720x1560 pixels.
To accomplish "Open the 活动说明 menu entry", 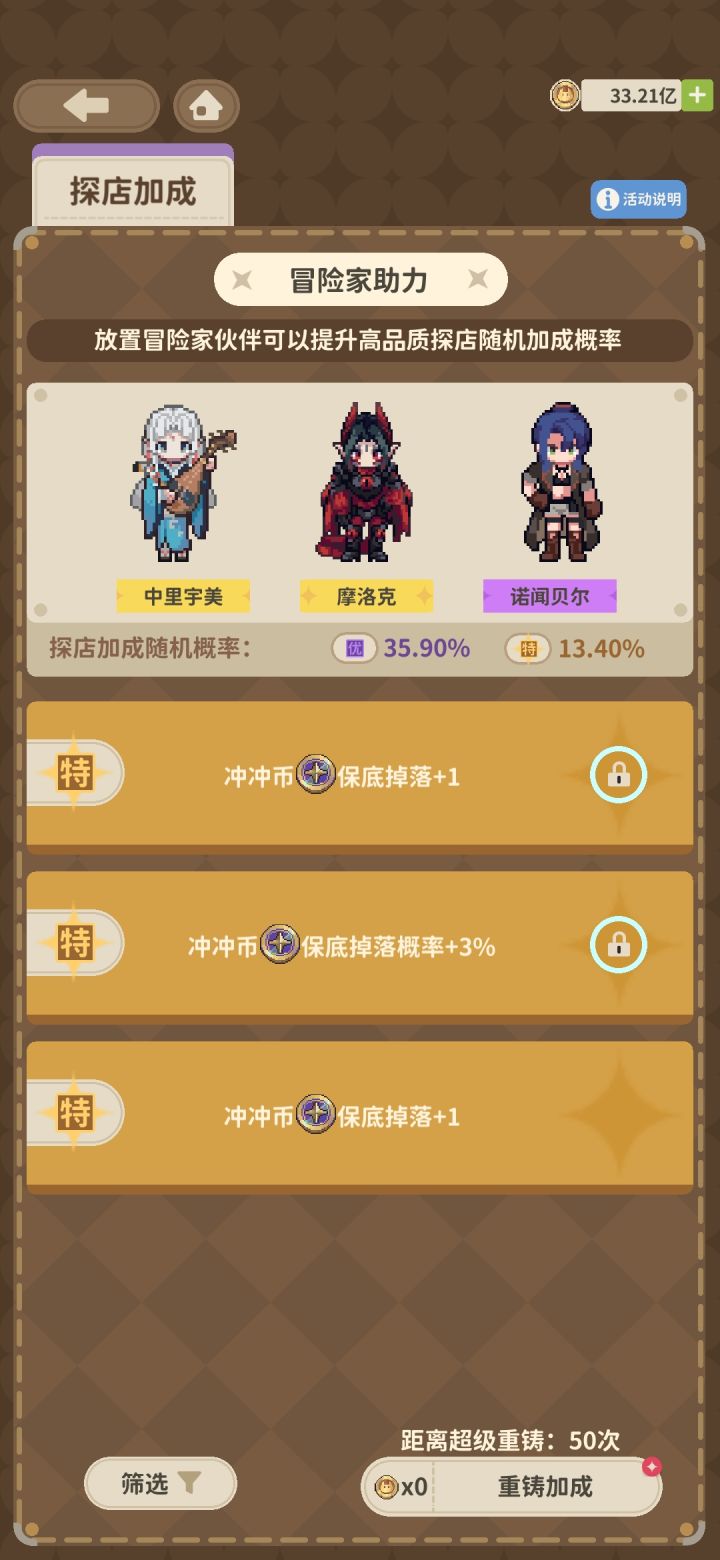I will coord(639,199).
